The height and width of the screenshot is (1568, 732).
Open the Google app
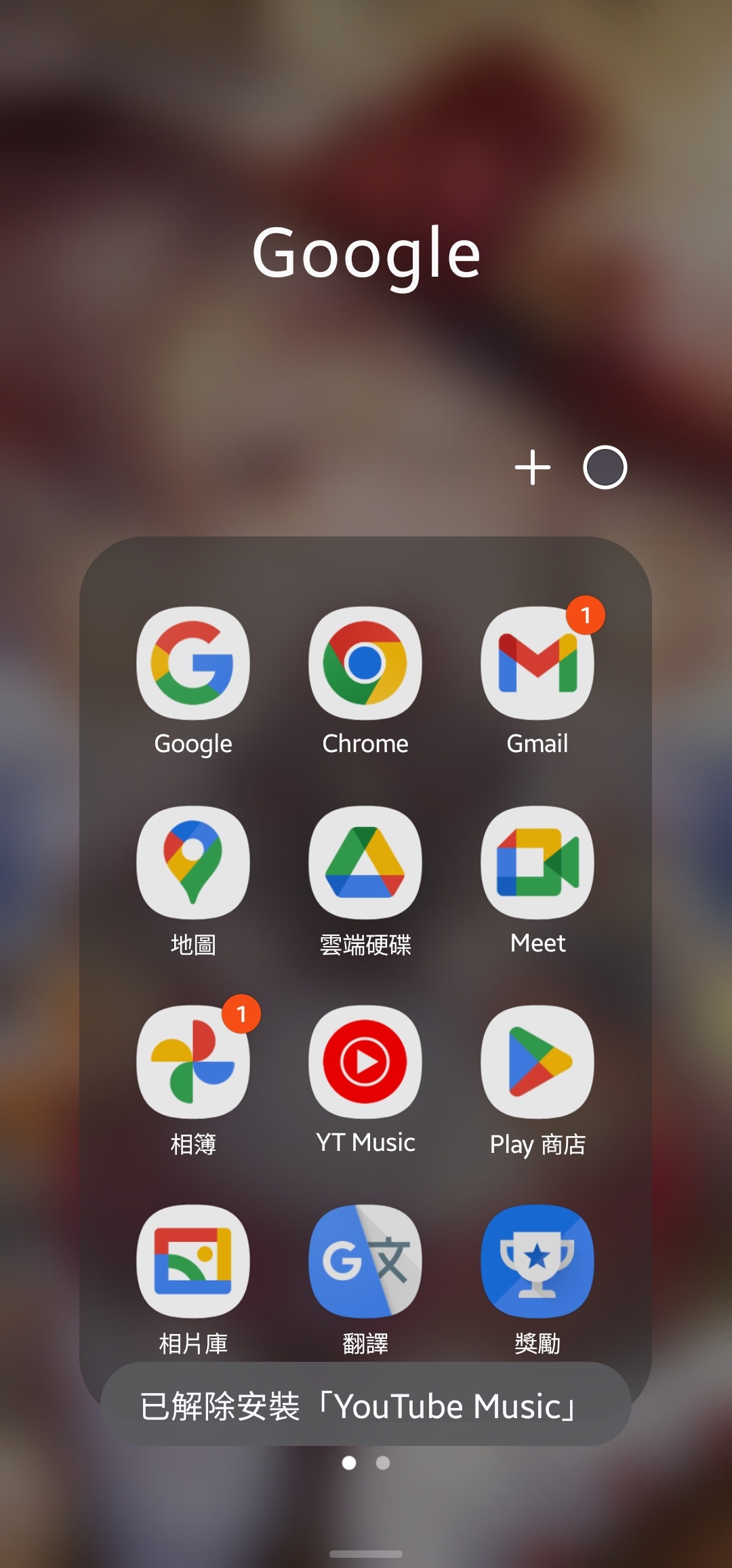click(193, 663)
